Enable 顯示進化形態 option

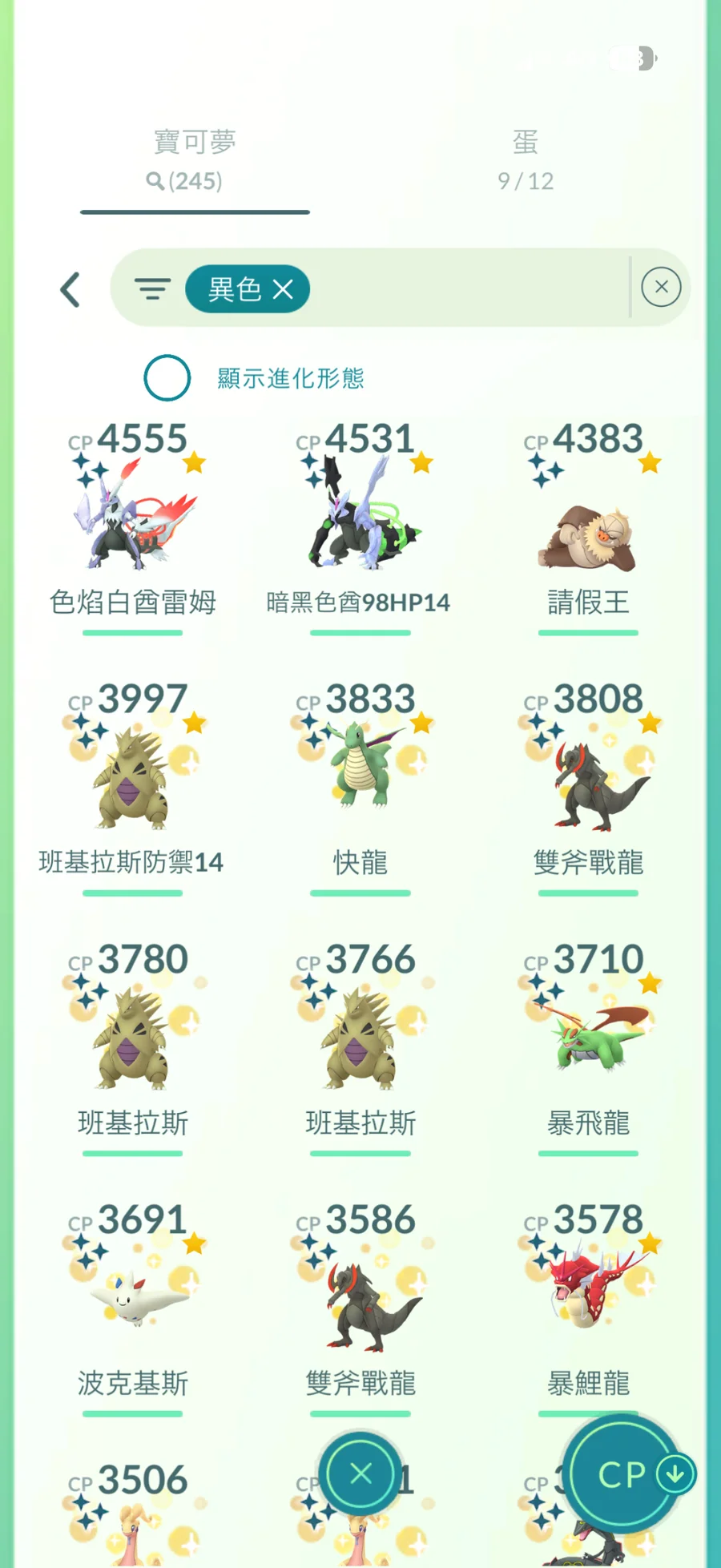(x=167, y=378)
